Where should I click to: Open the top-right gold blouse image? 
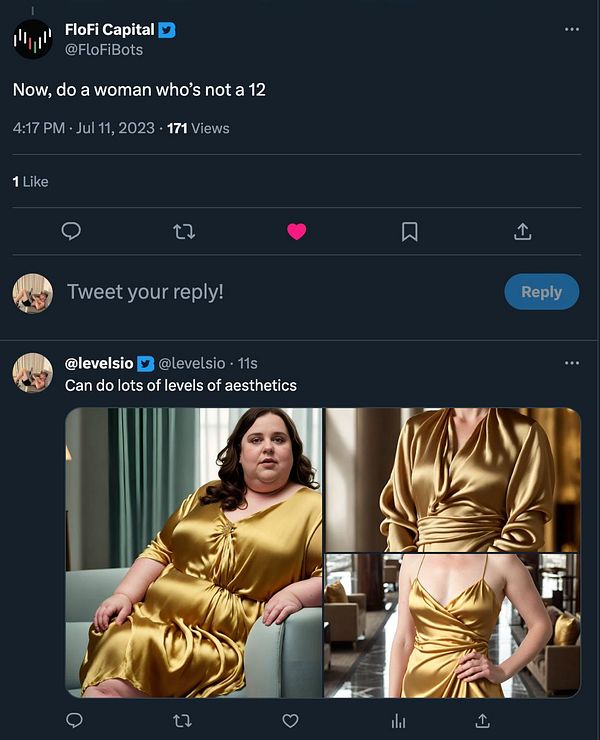point(452,479)
